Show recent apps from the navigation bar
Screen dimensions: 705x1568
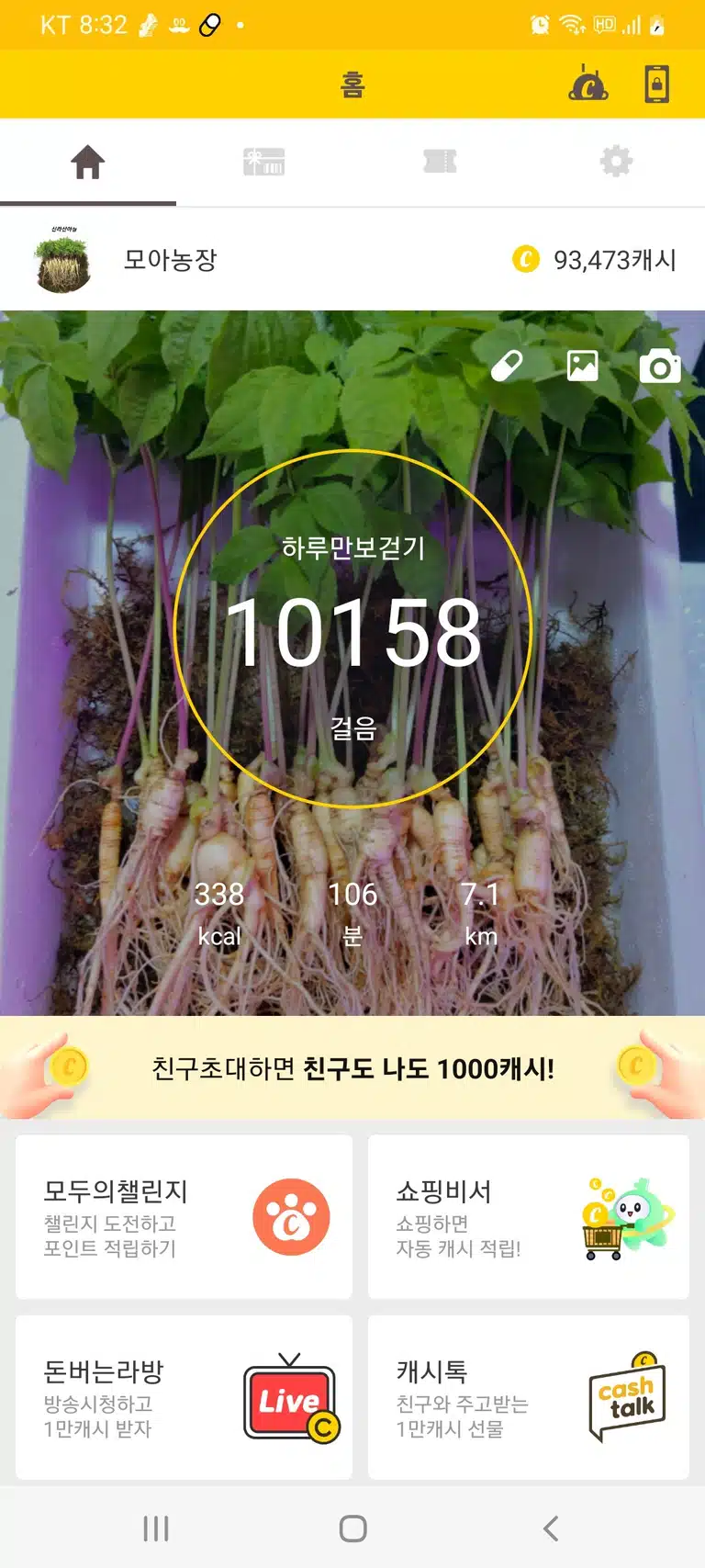pyautogui.click(x=156, y=1529)
